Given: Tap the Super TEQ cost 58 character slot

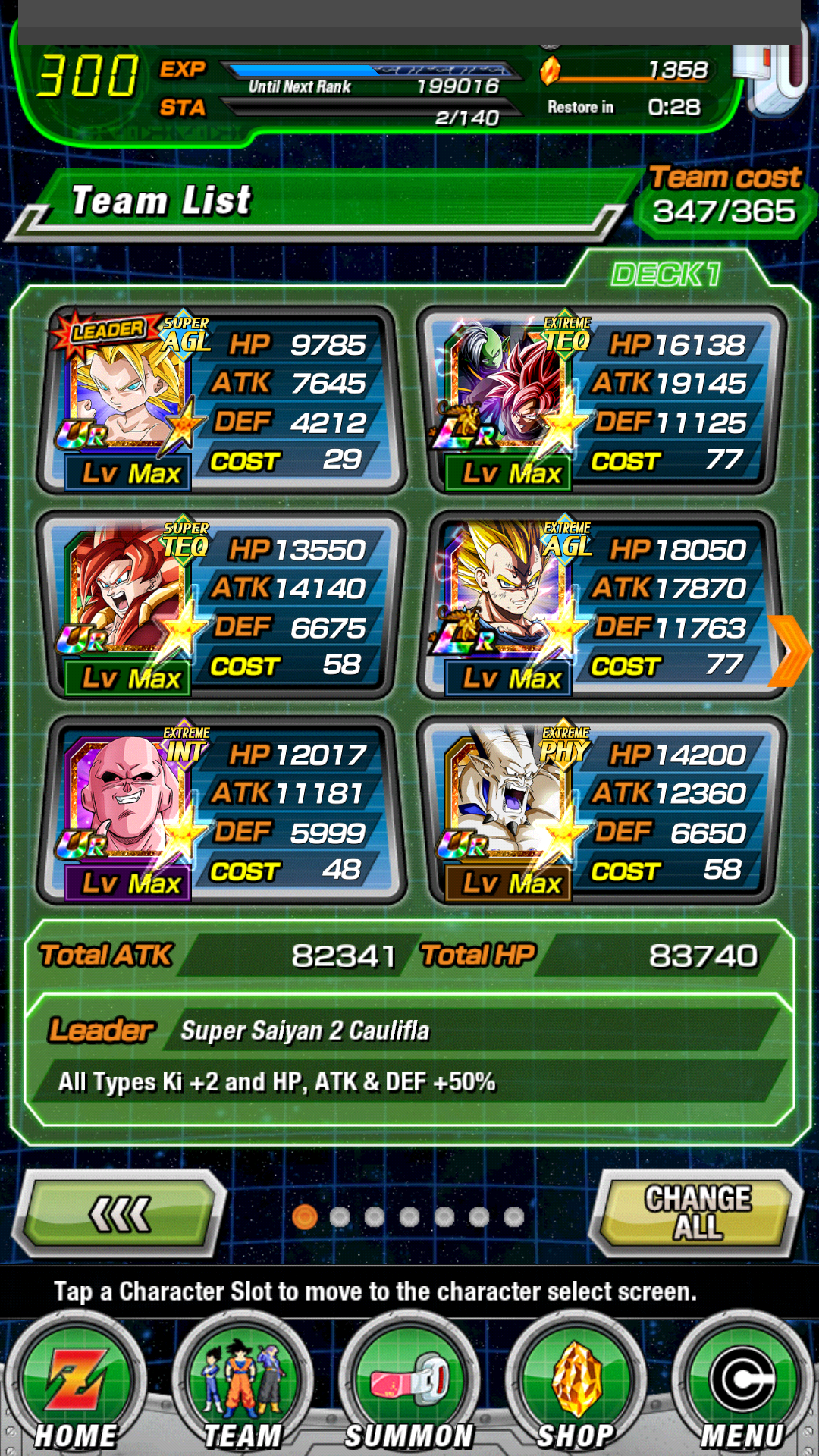Looking at the screenshot, I should click(x=221, y=605).
